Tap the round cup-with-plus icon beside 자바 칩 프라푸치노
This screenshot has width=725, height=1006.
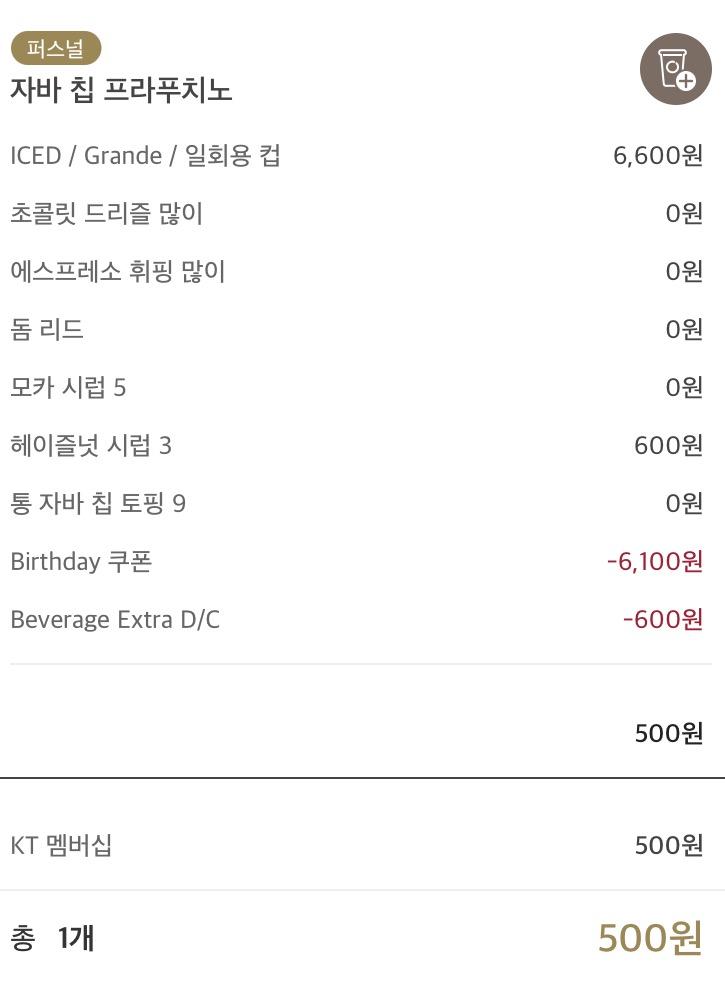coord(676,69)
